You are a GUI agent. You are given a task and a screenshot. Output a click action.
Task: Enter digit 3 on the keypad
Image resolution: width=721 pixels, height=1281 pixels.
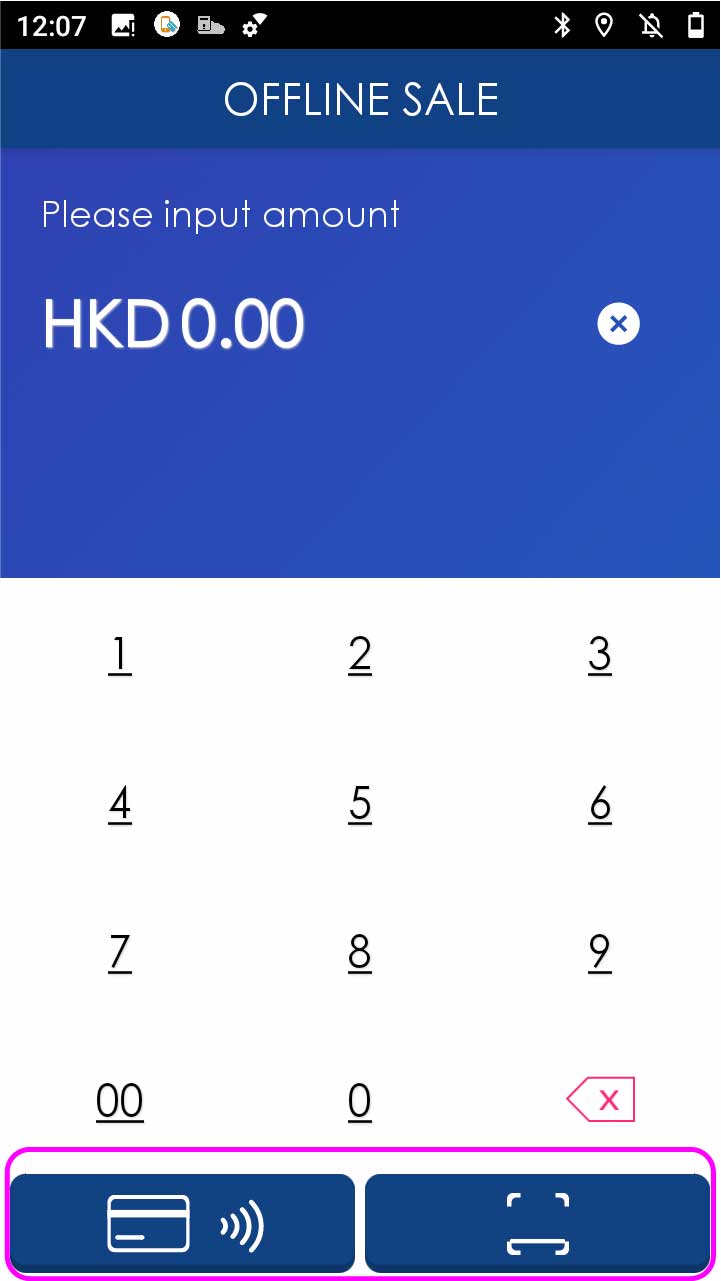click(600, 655)
